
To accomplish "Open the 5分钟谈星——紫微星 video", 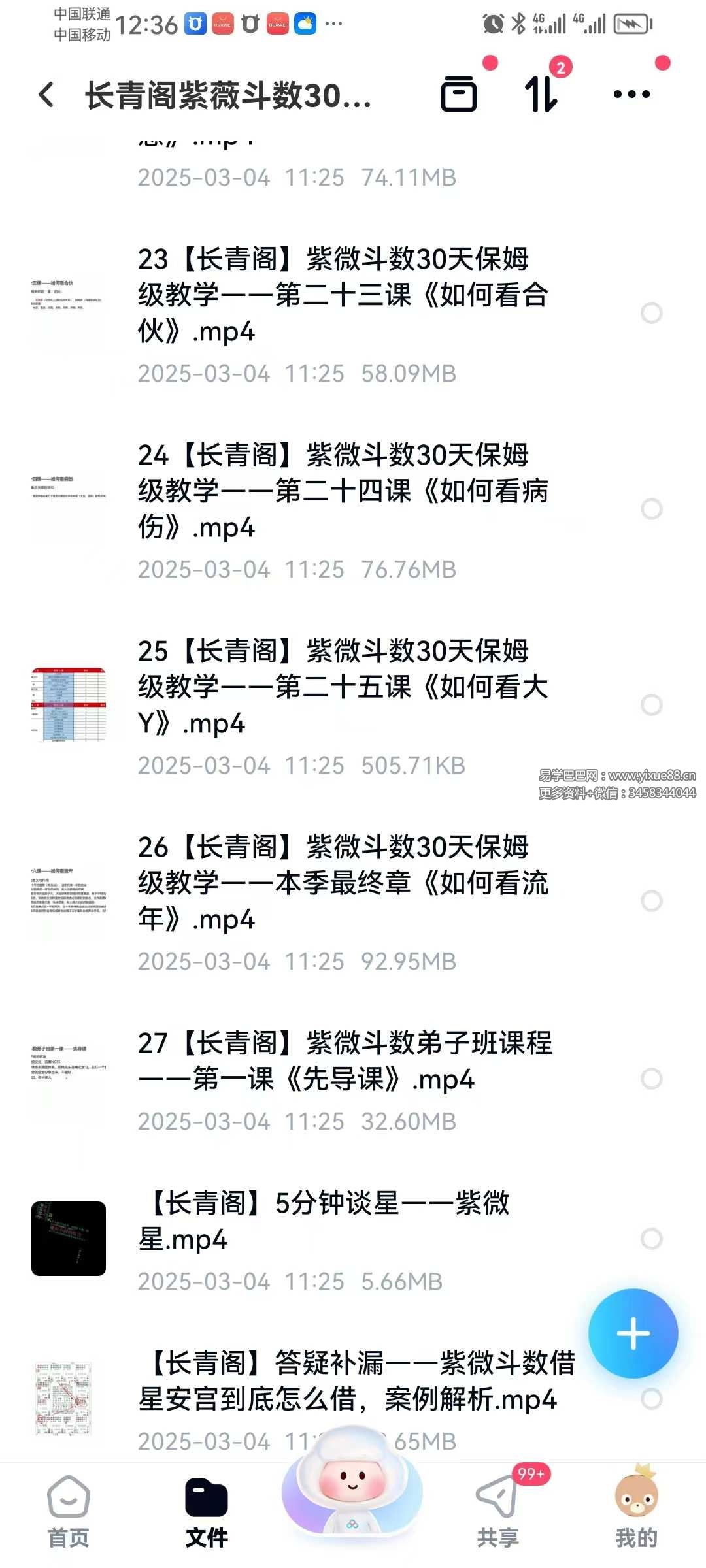I will click(324, 1221).
